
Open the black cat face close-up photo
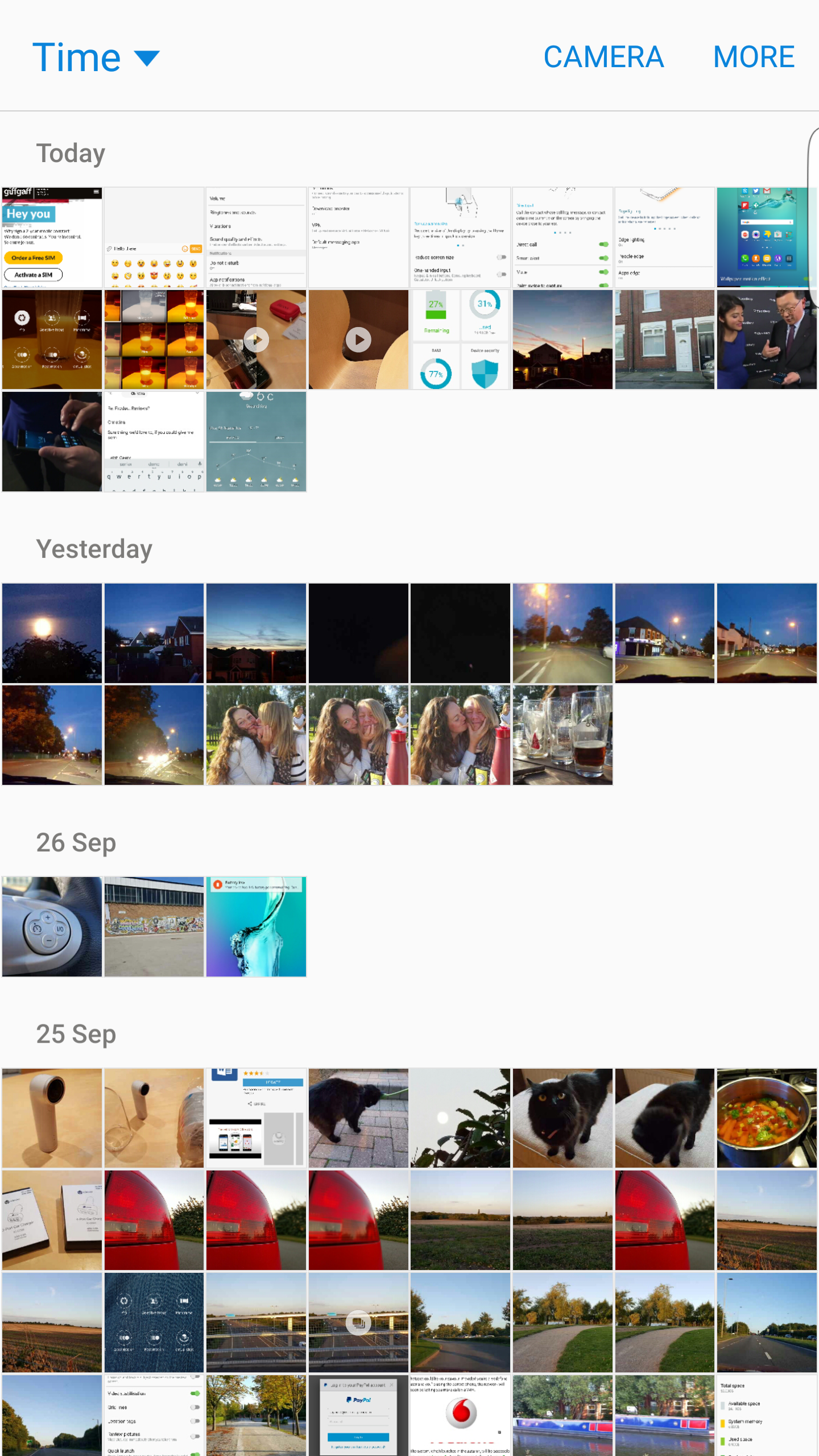pyautogui.click(x=562, y=1118)
